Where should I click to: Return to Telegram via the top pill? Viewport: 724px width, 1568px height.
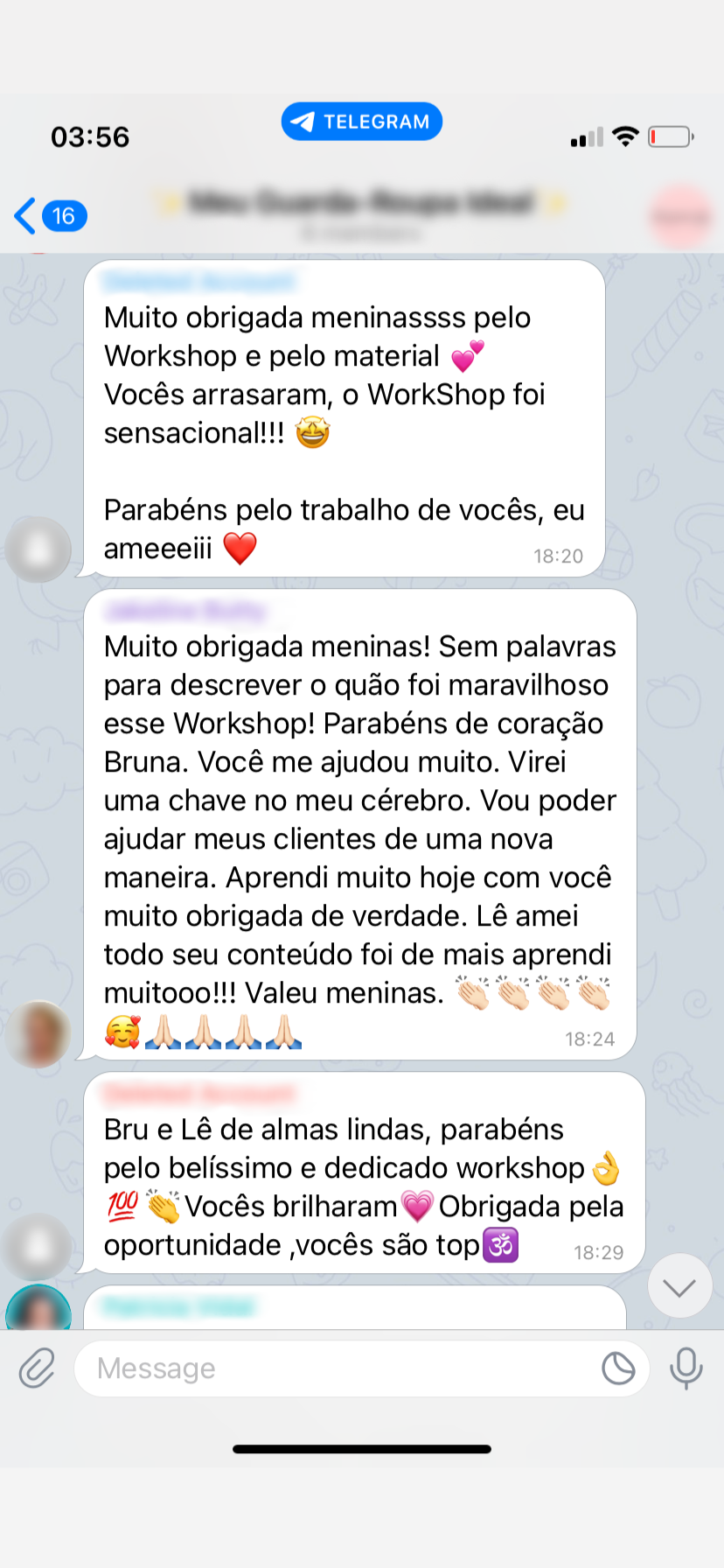click(x=361, y=122)
